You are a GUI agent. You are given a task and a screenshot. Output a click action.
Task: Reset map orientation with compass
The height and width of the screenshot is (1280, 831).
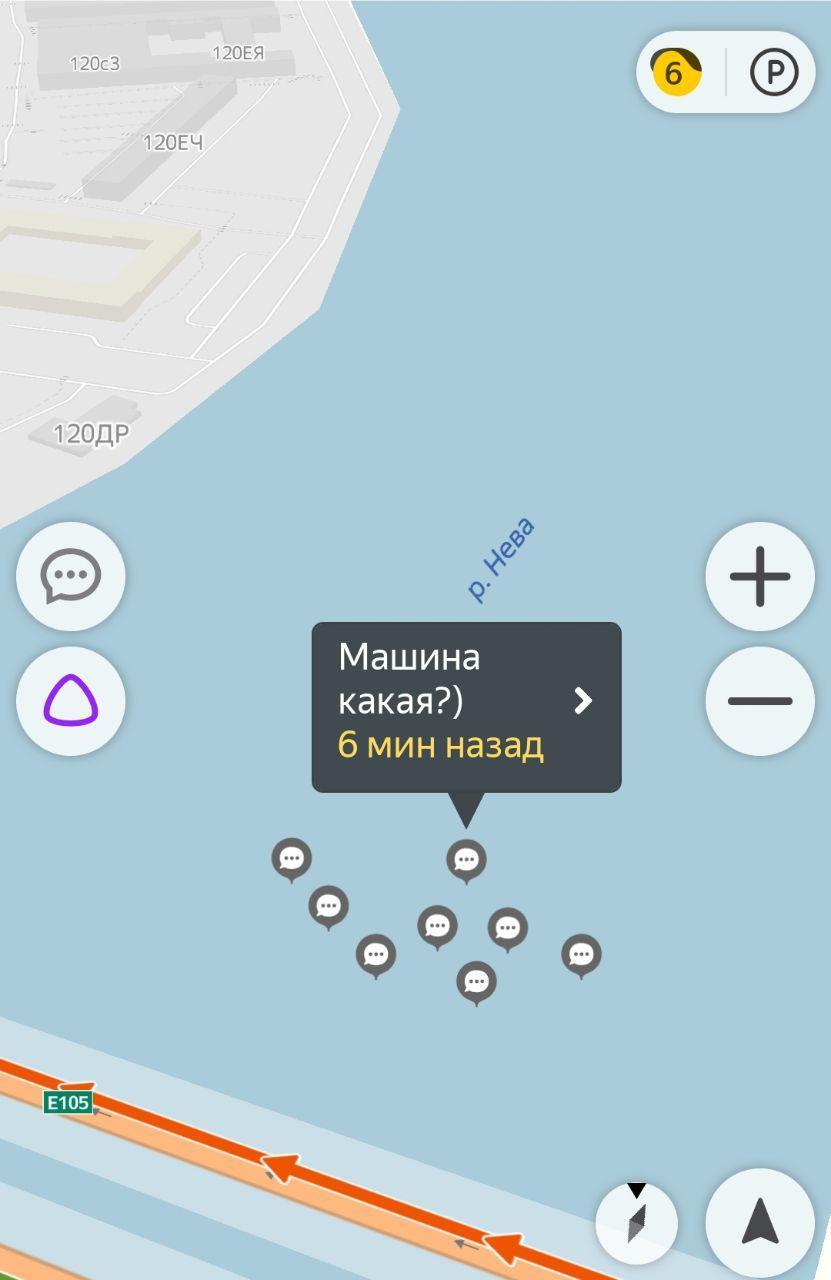637,1222
